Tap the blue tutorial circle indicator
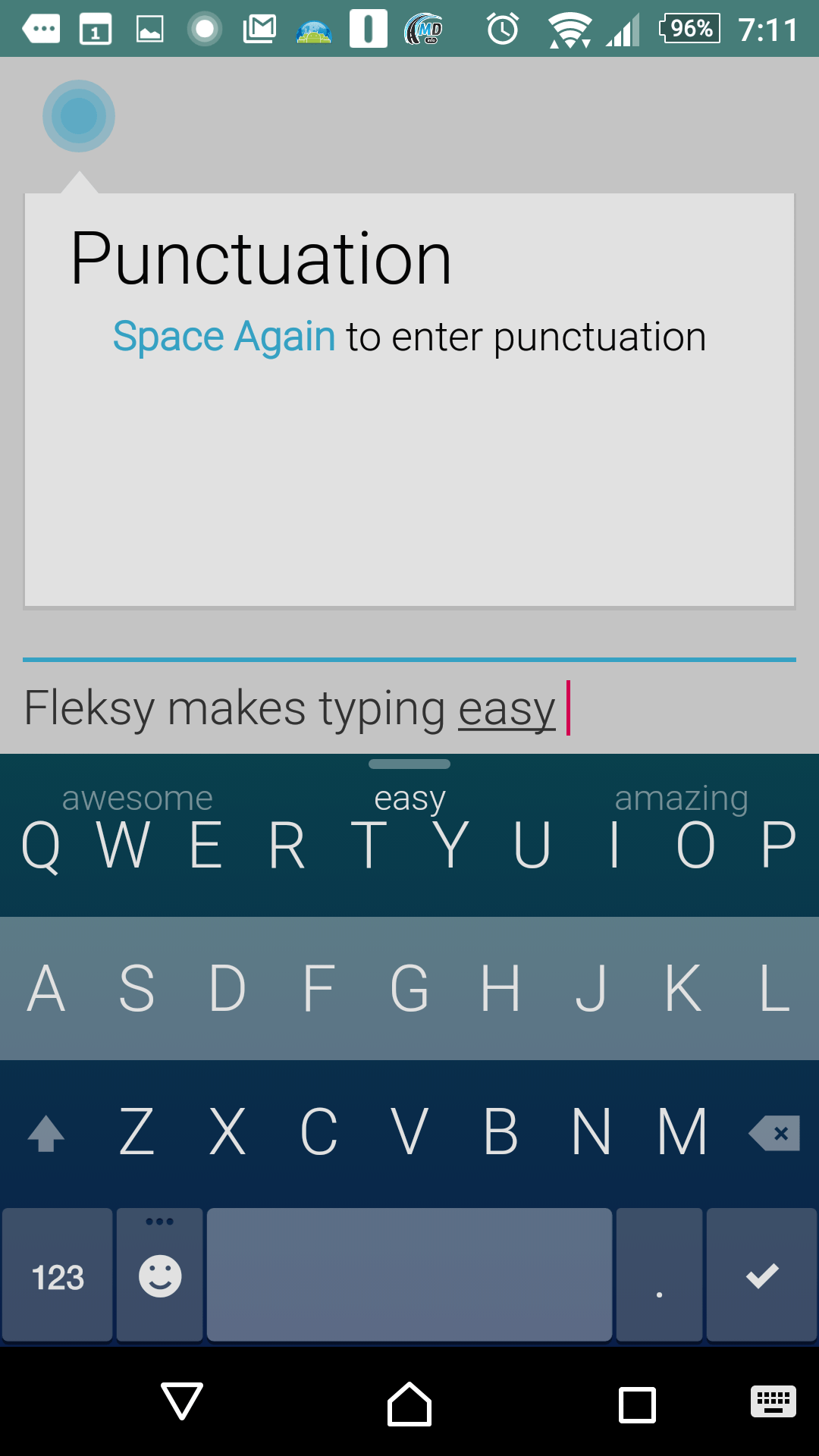The width and height of the screenshot is (819, 1456). coord(79,116)
